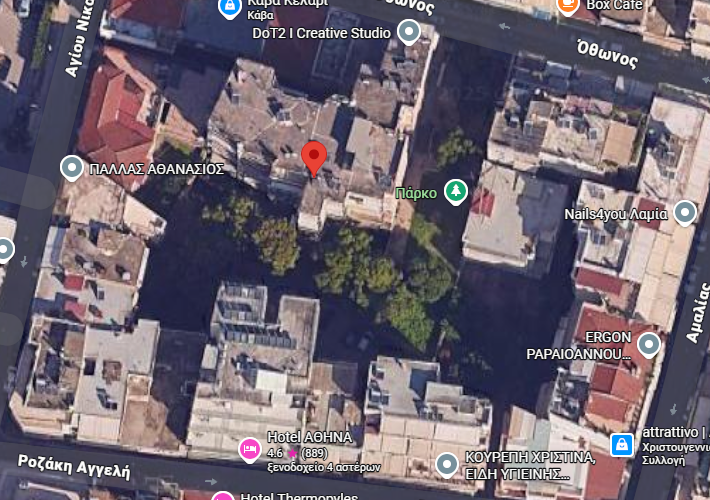Select the Κάβα liquor shop marker

pos(229,6)
